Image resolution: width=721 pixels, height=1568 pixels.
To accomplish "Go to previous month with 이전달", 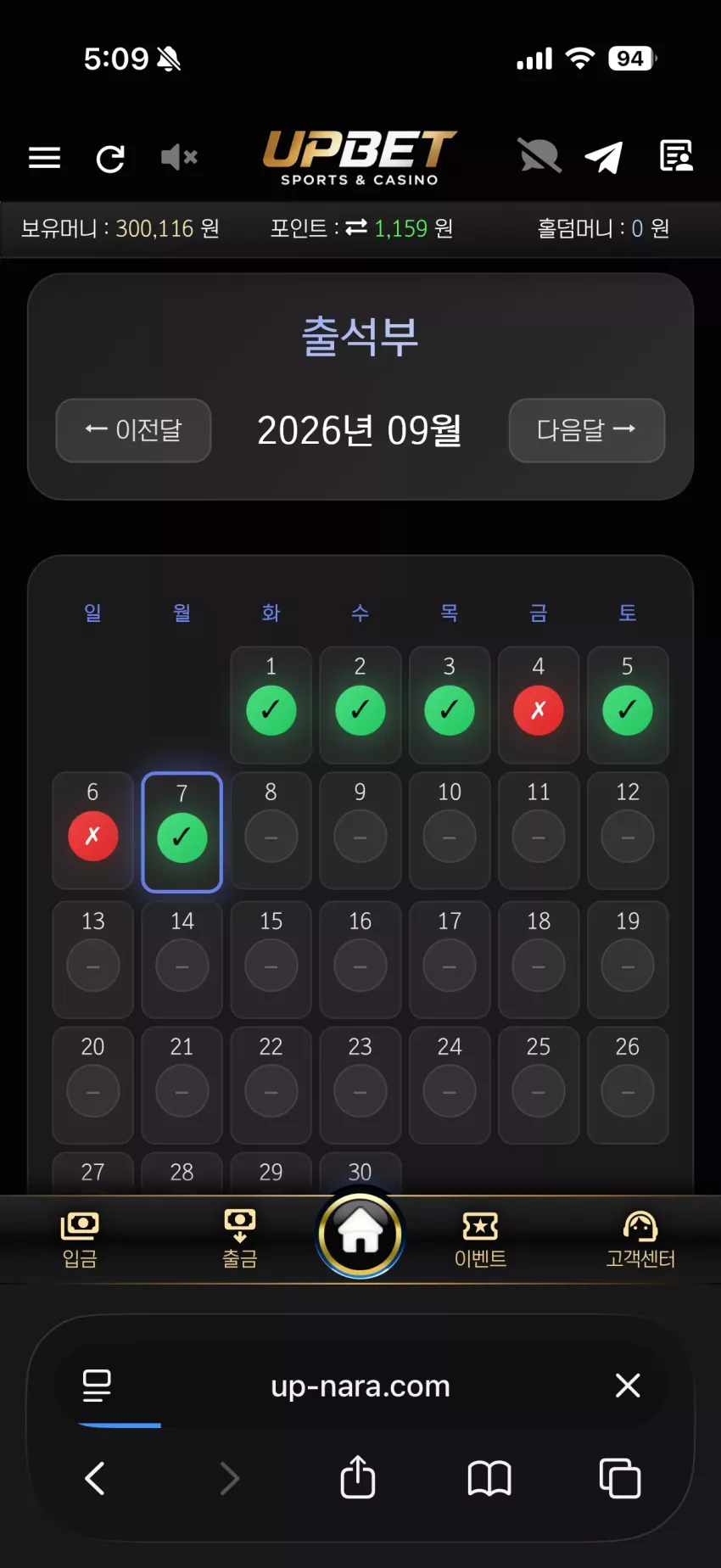I will 133,430.
